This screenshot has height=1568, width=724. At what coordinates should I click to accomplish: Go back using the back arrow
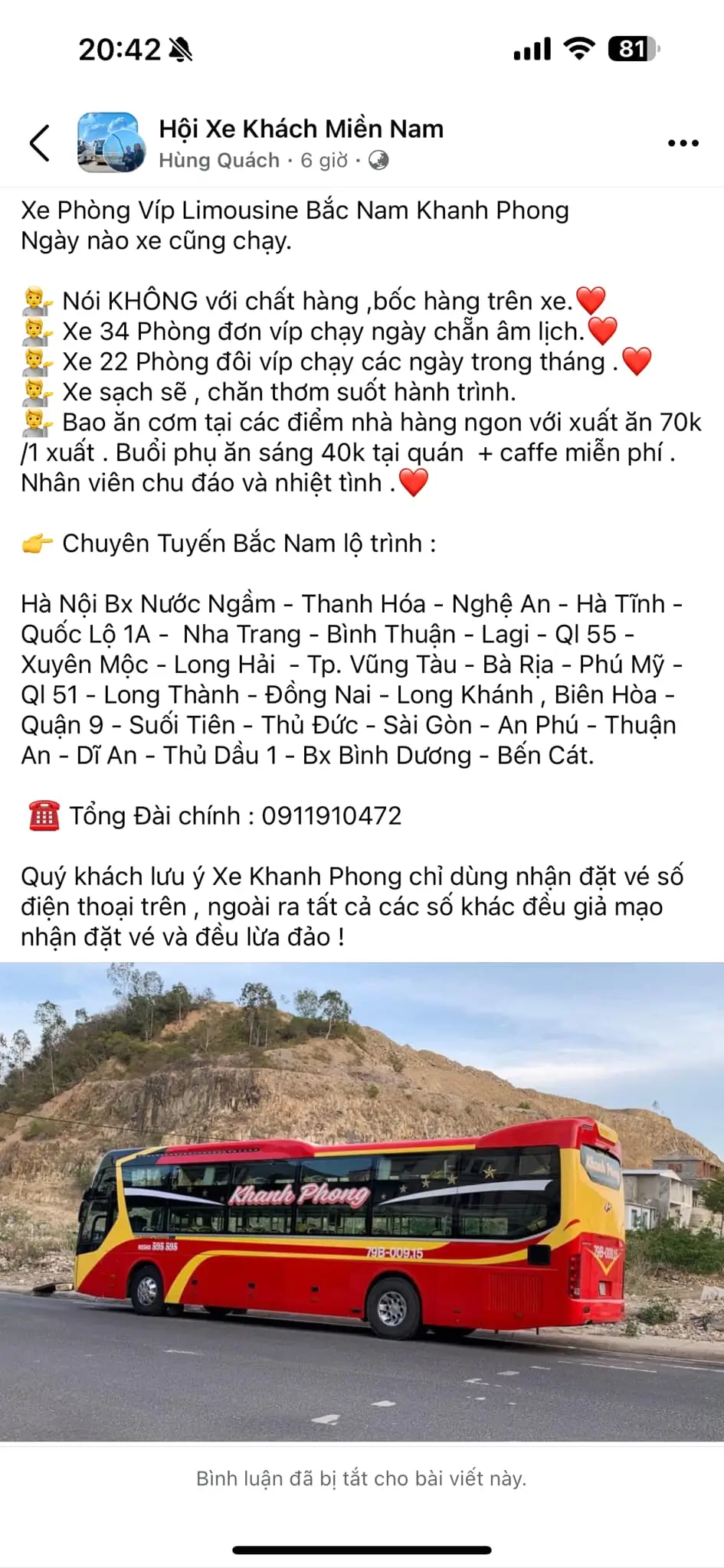pos(40,143)
